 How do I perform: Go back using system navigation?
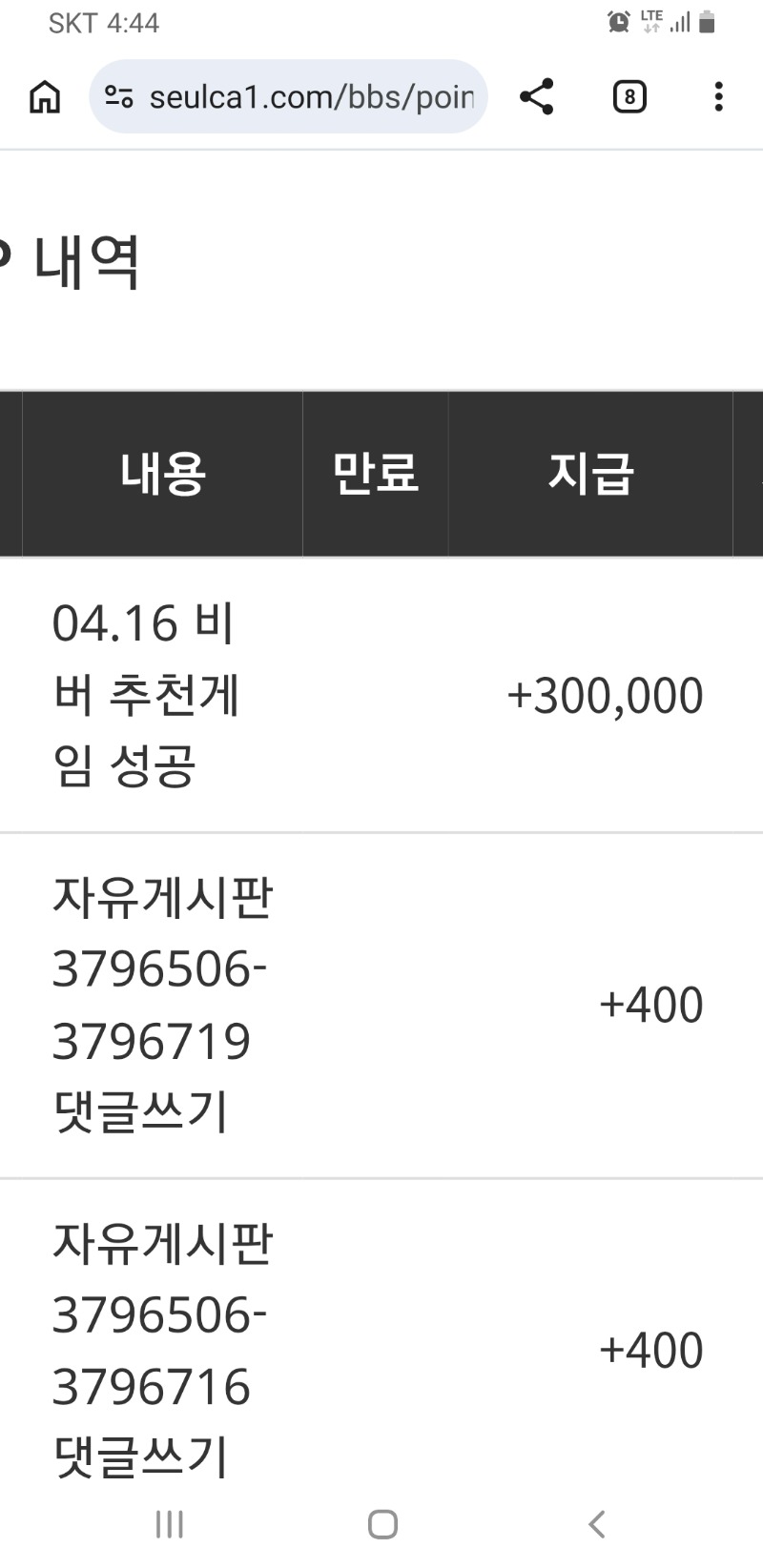pyautogui.click(x=597, y=1524)
